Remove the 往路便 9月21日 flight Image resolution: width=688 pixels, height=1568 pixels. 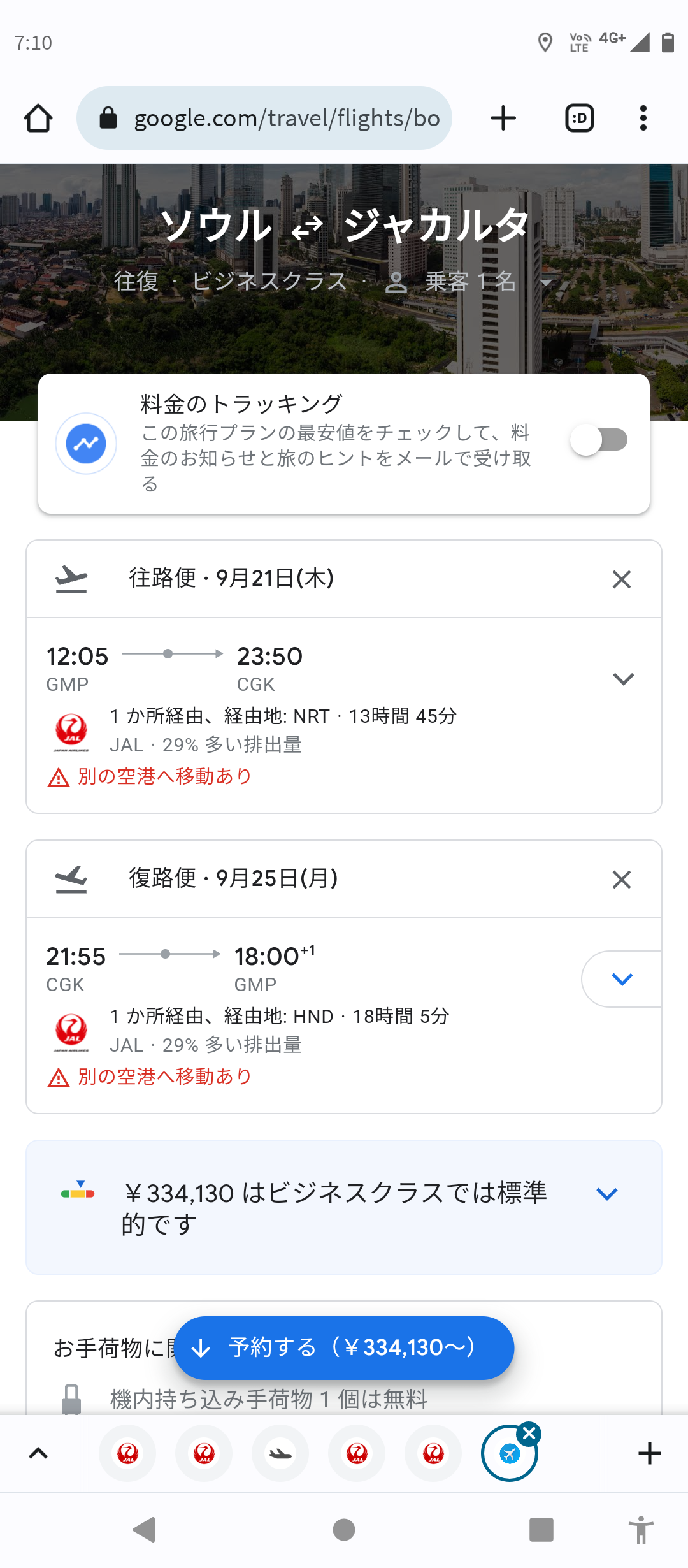(x=621, y=579)
